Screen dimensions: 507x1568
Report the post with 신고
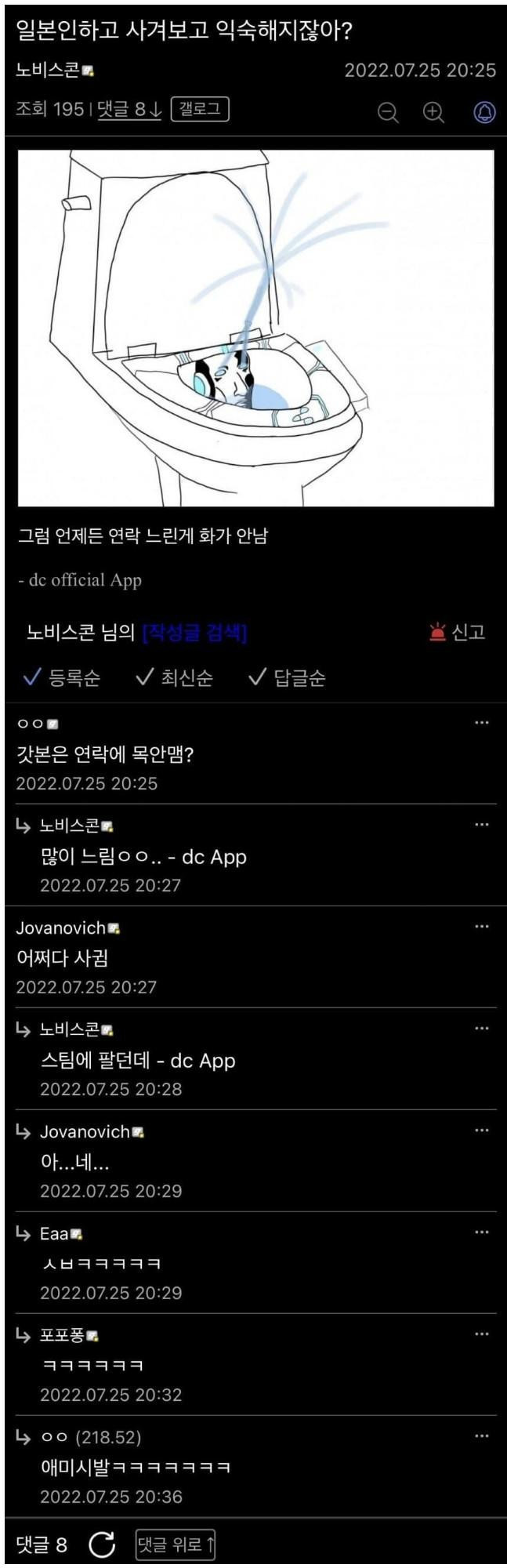(x=458, y=632)
